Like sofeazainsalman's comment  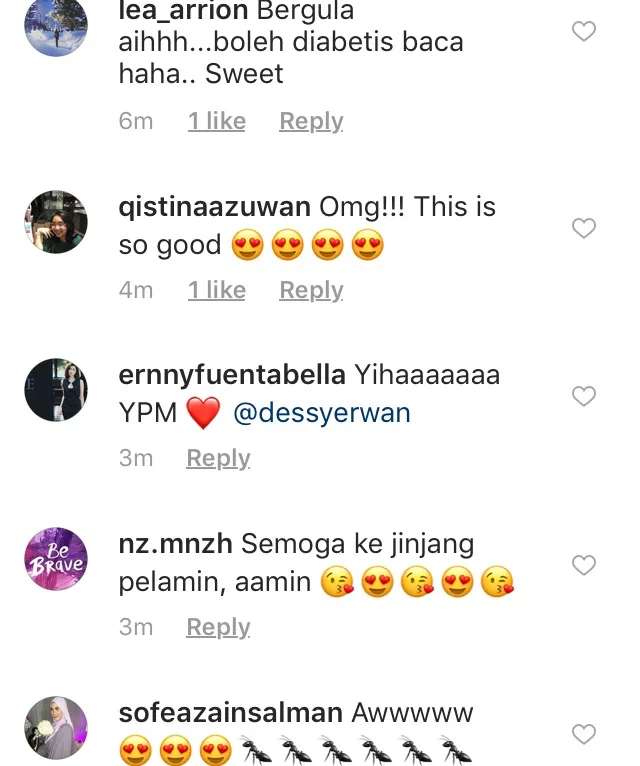pyautogui.click(x=583, y=734)
